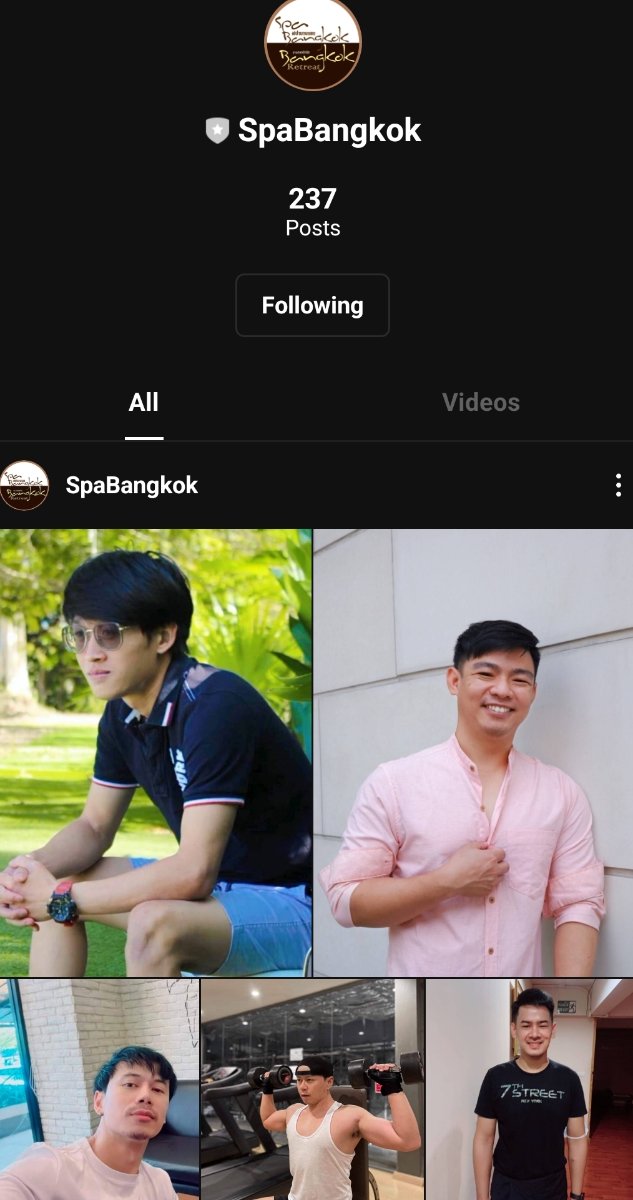633x1200 pixels.
Task: Select the All tab
Action: [x=144, y=402]
